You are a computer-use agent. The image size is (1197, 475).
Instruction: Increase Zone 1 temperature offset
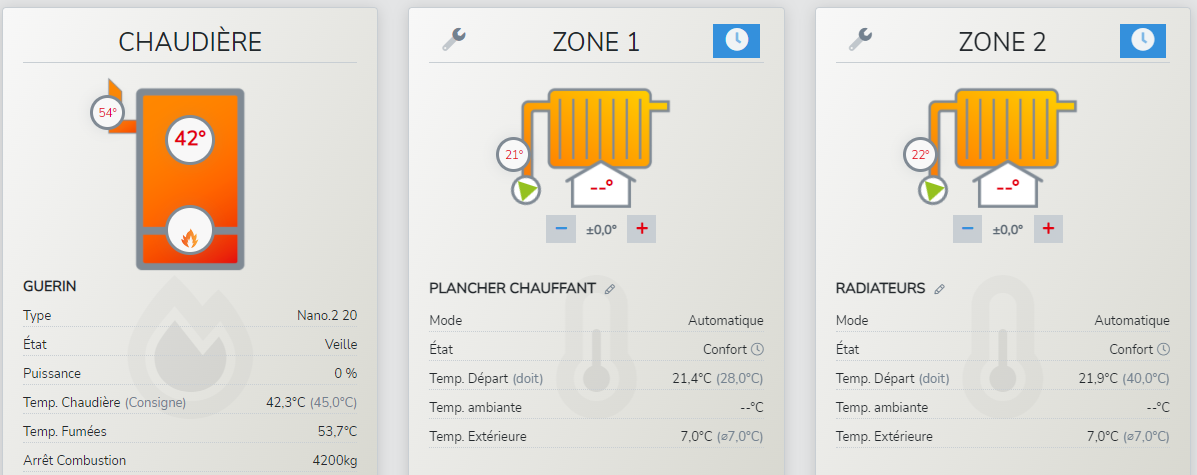point(642,229)
